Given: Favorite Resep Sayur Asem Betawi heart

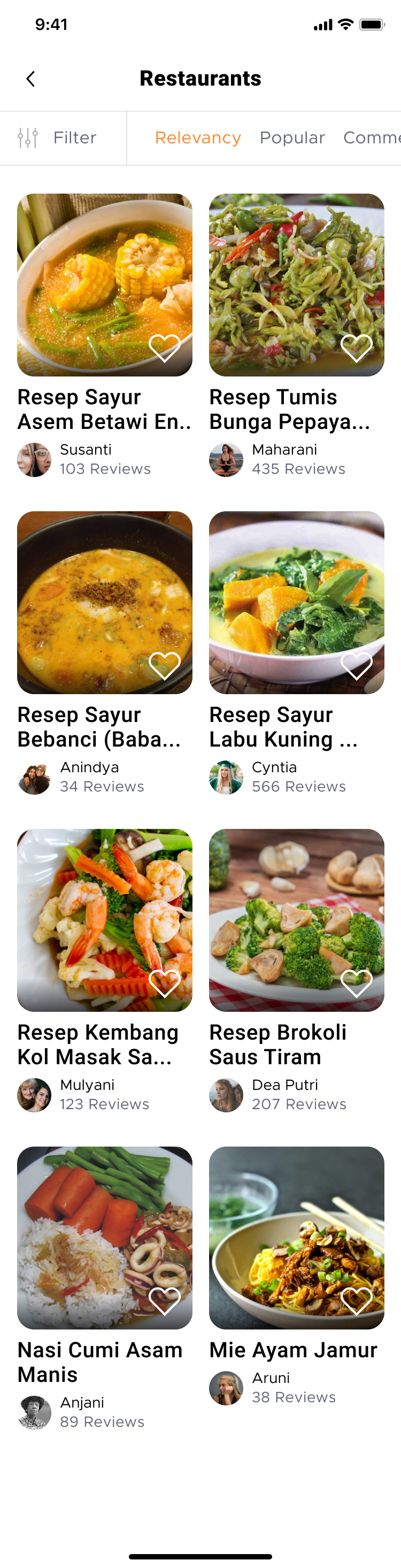Looking at the screenshot, I should (x=164, y=348).
